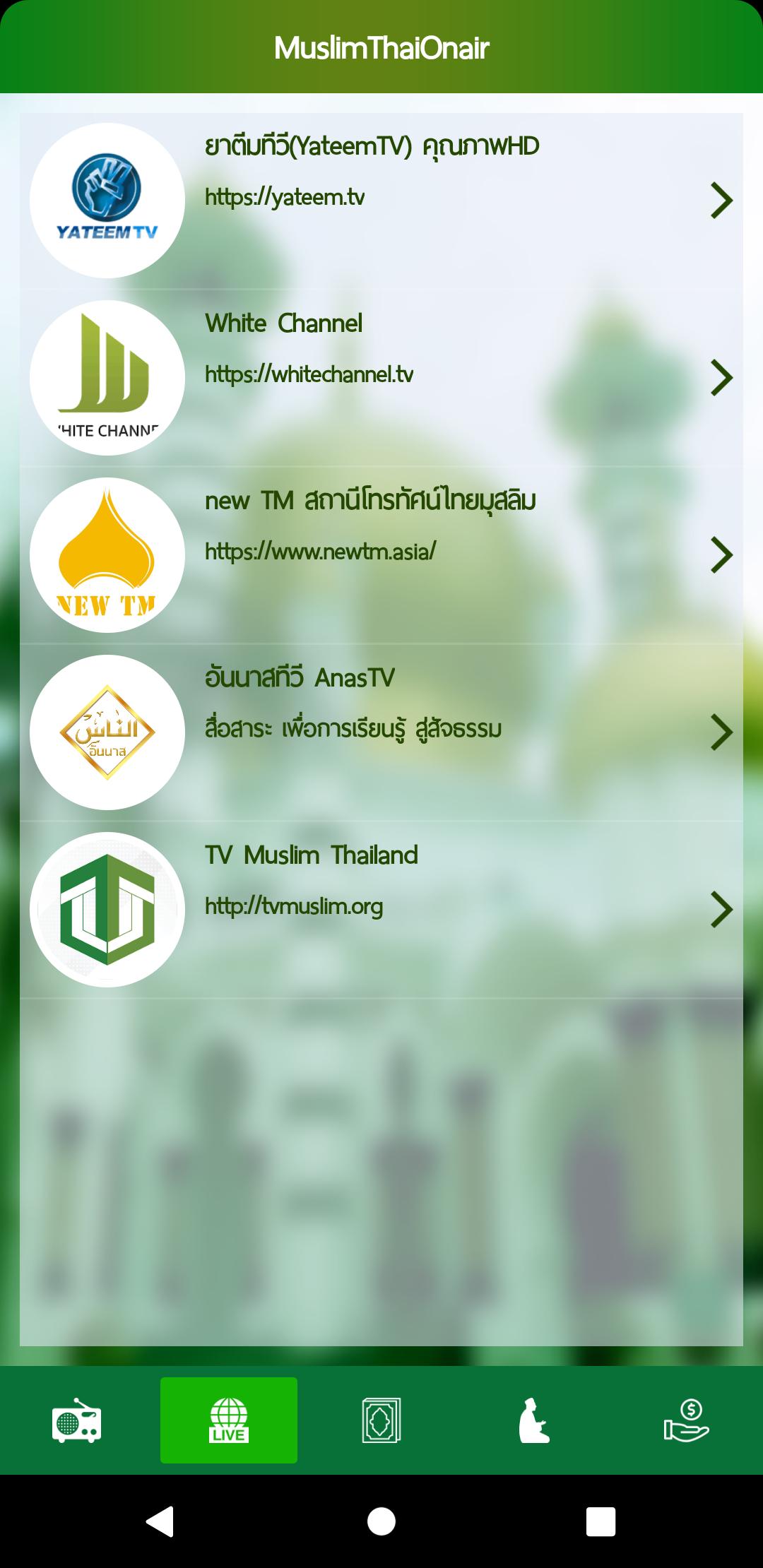The height and width of the screenshot is (1568, 763).
Task: Select the YateemTV channel logo
Action: point(106,199)
